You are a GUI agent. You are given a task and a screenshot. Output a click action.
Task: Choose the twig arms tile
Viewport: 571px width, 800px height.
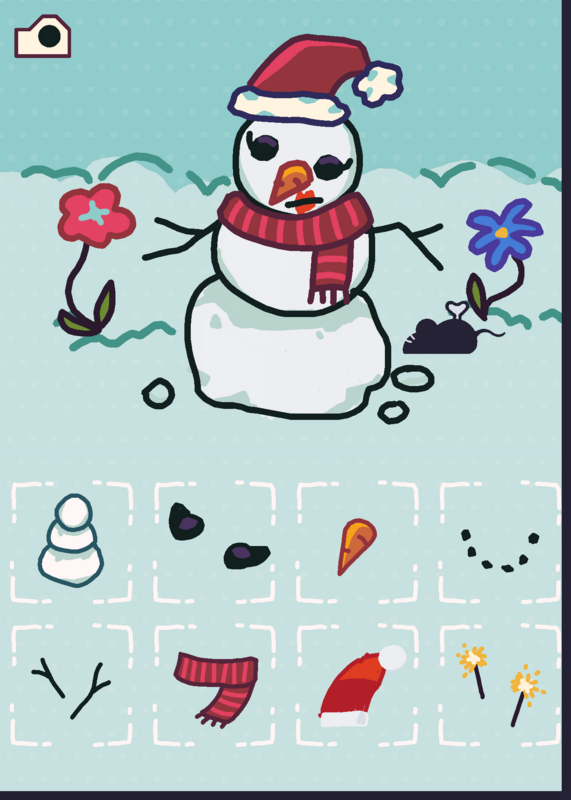pos(71,685)
